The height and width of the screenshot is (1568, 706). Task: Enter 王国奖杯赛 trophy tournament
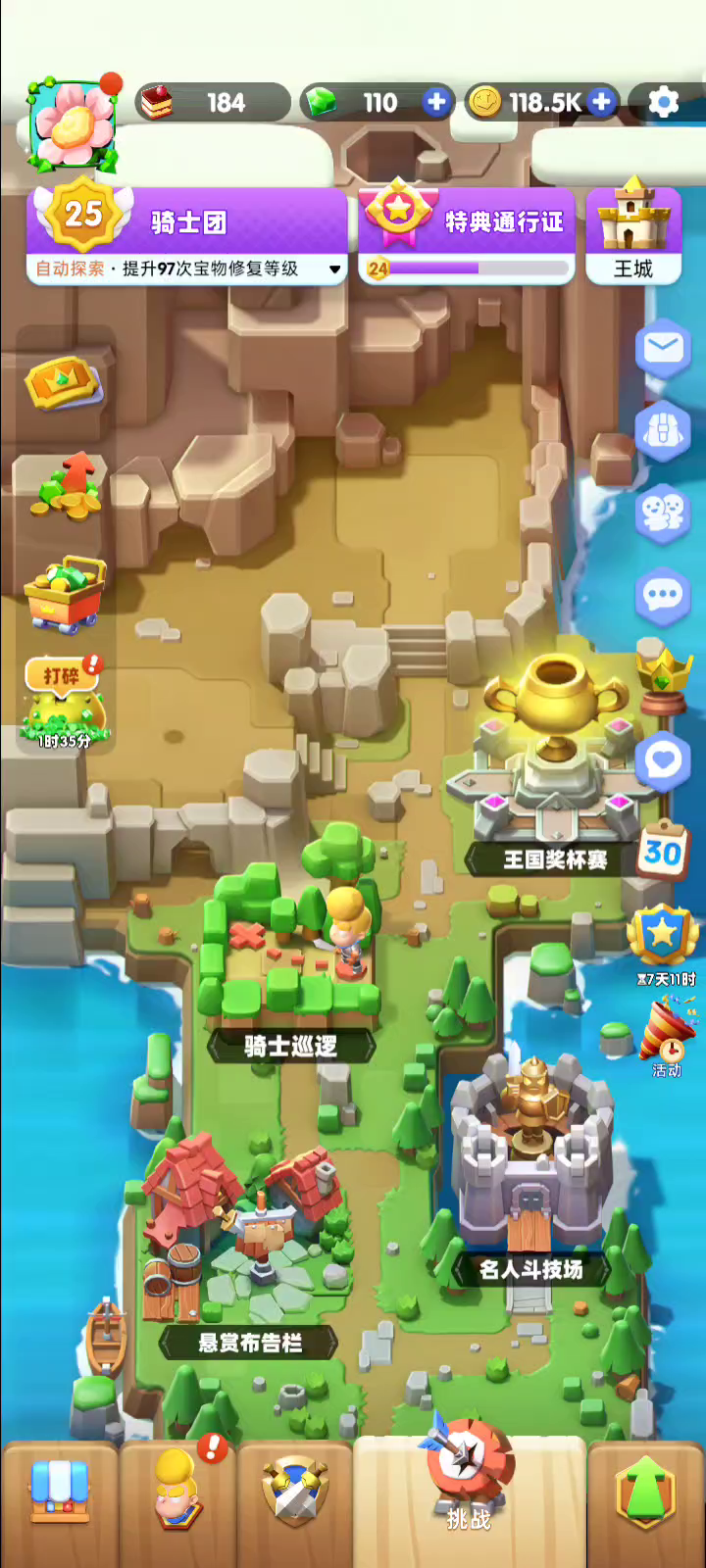(555, 860)
